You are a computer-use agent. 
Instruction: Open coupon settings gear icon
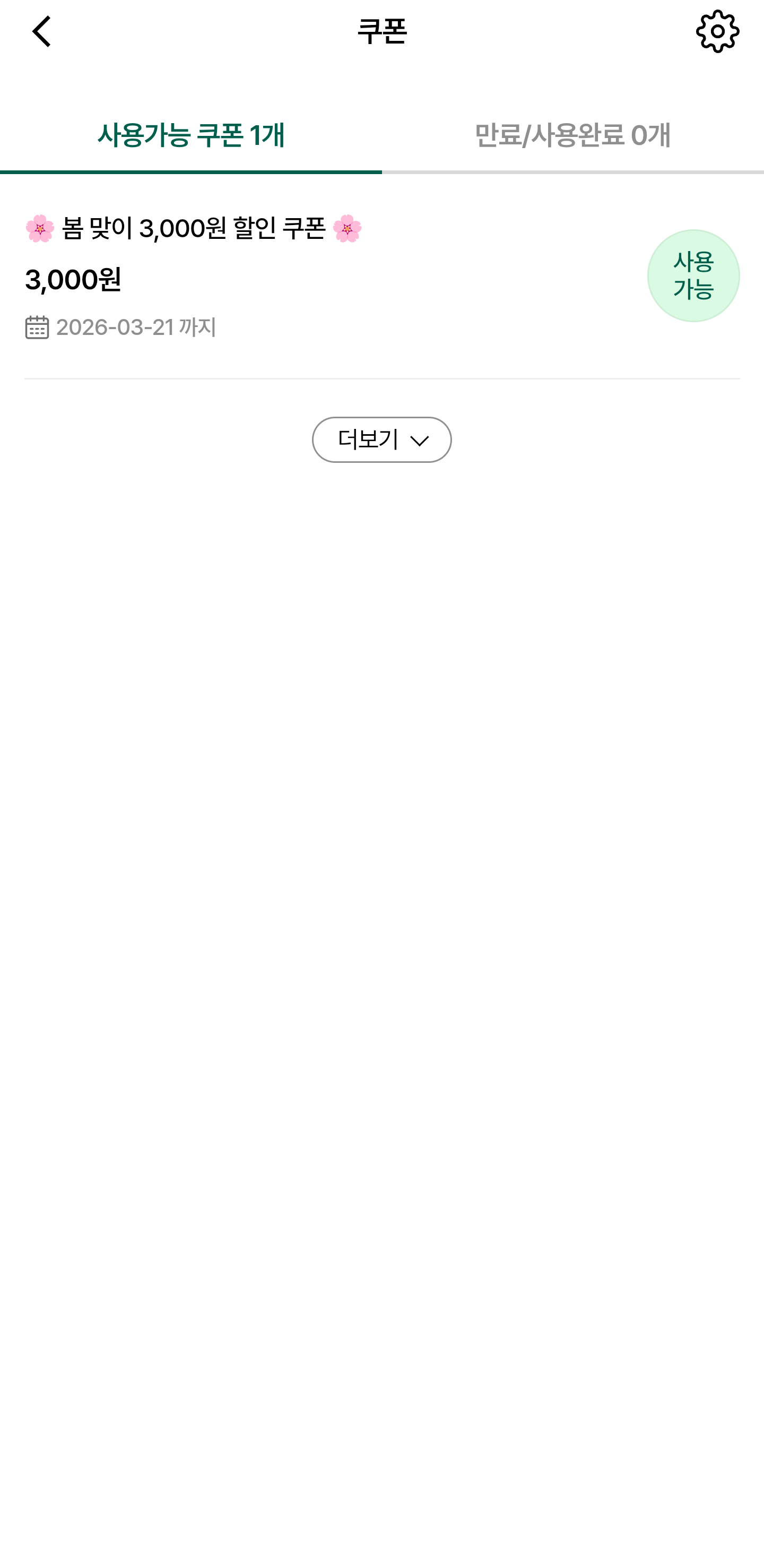point(717,32)
